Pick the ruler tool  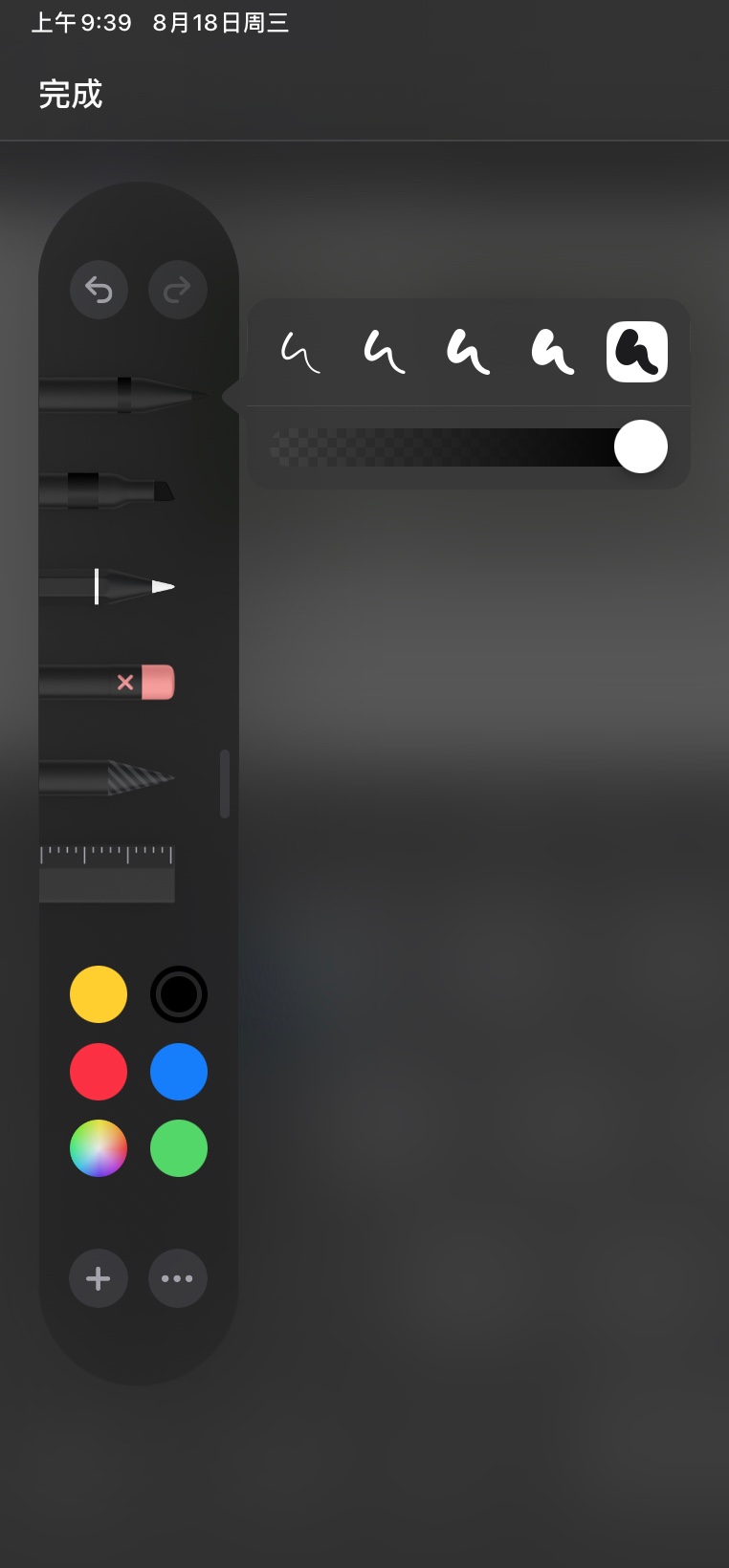106,873
